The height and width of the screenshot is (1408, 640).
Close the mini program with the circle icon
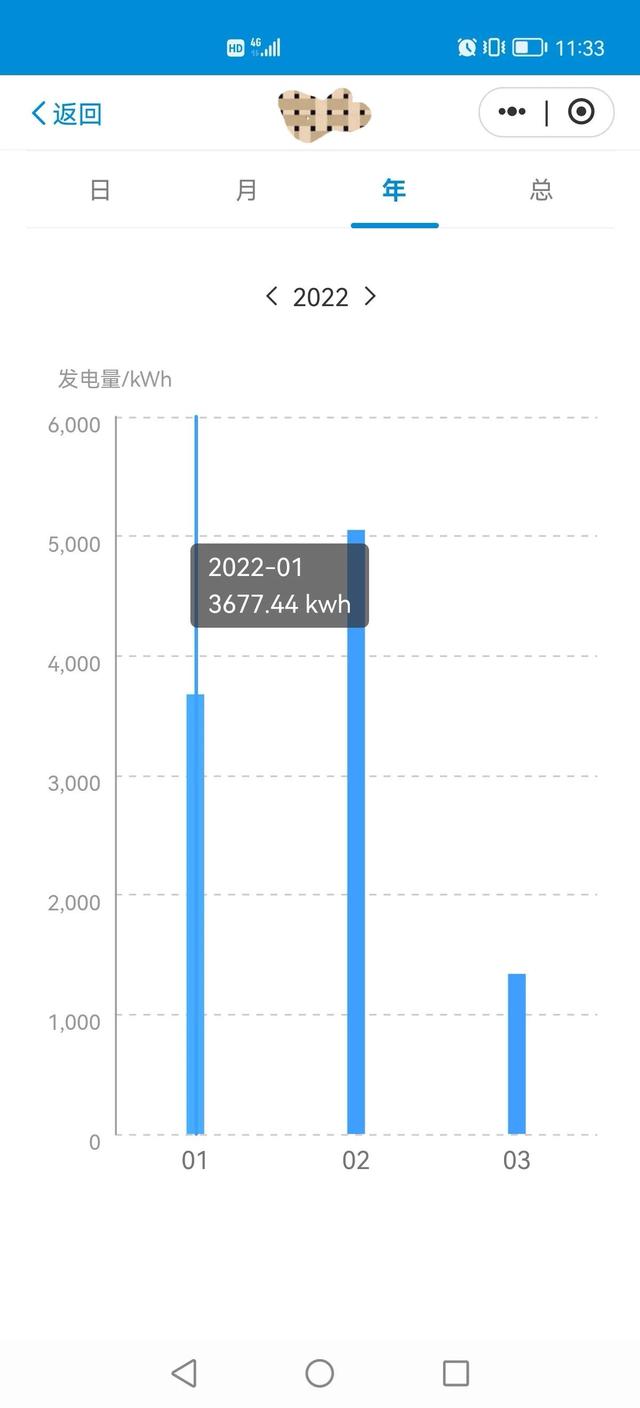click(581, 112)
